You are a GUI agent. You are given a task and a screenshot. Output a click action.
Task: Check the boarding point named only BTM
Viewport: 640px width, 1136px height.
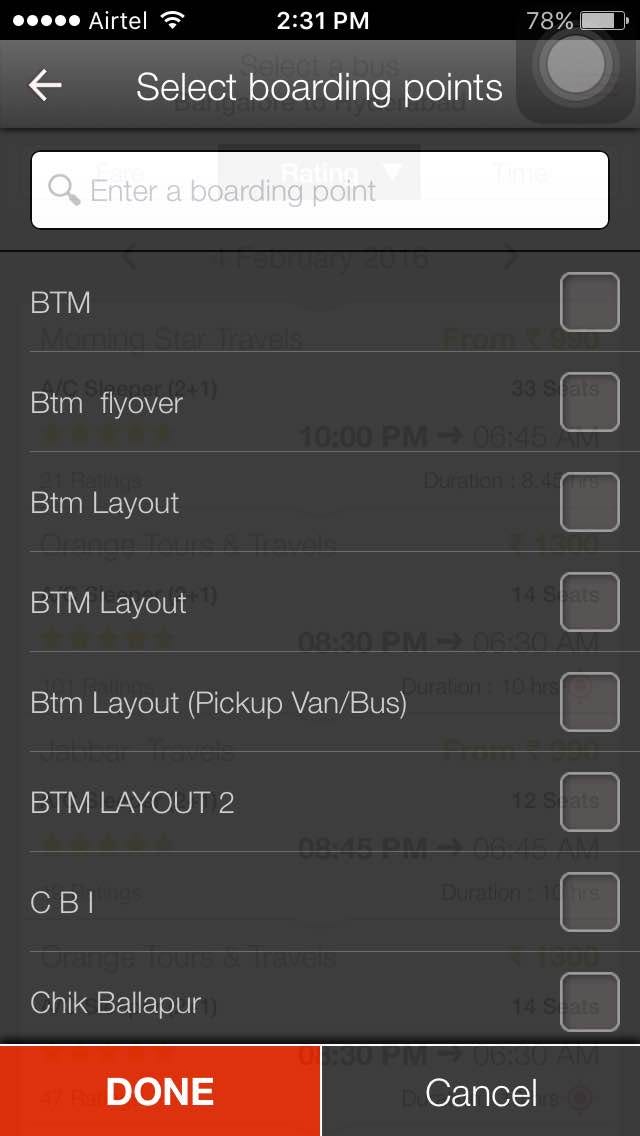(589, 302)
